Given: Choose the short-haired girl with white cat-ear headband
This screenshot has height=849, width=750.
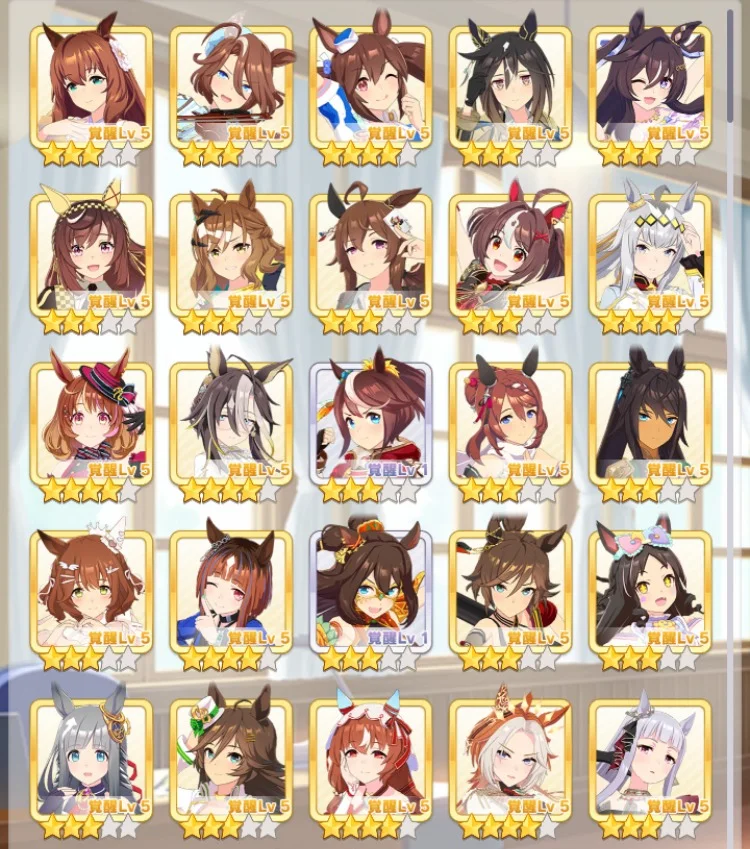Looking at the screenshot, I should click(91, 589).
